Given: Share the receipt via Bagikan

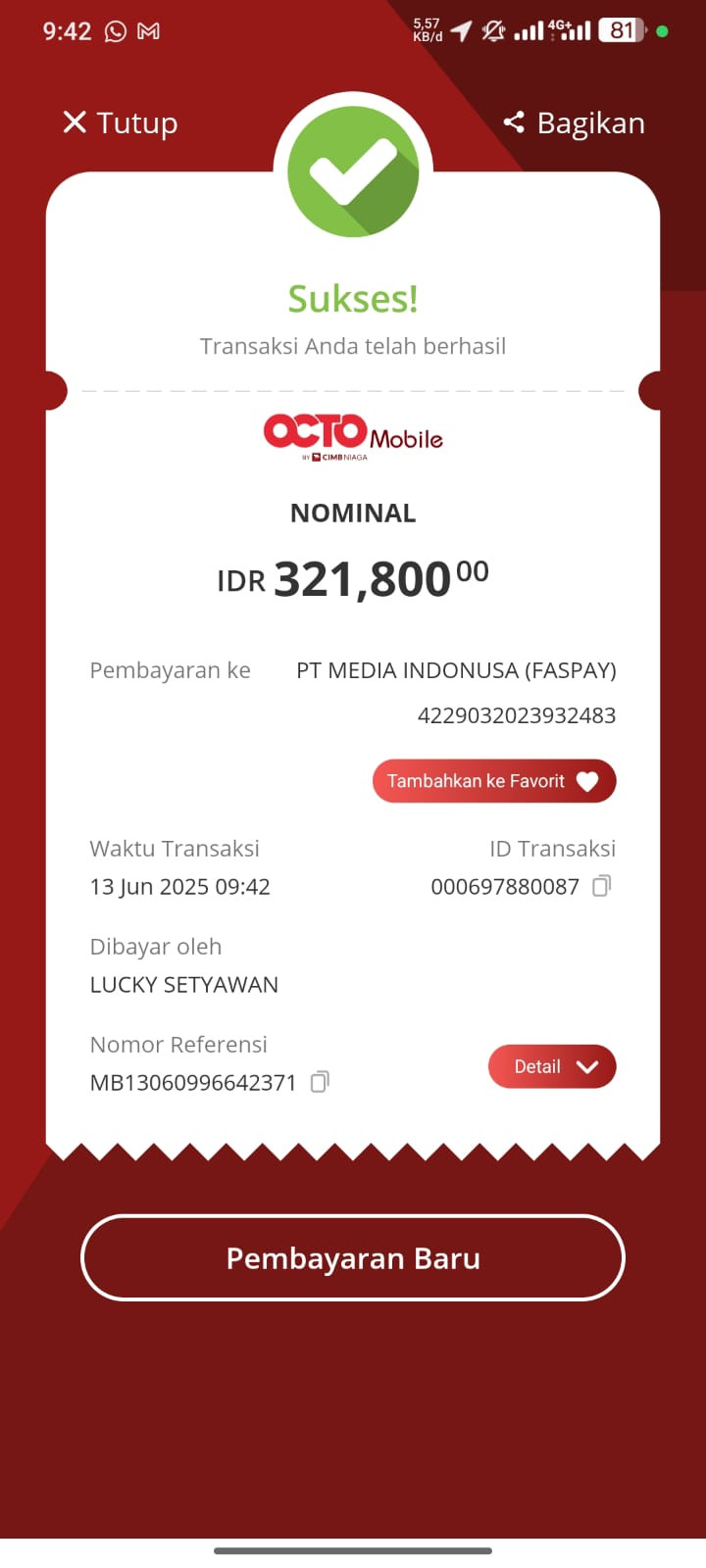Looking at the screenshot, I should (574, 122).
